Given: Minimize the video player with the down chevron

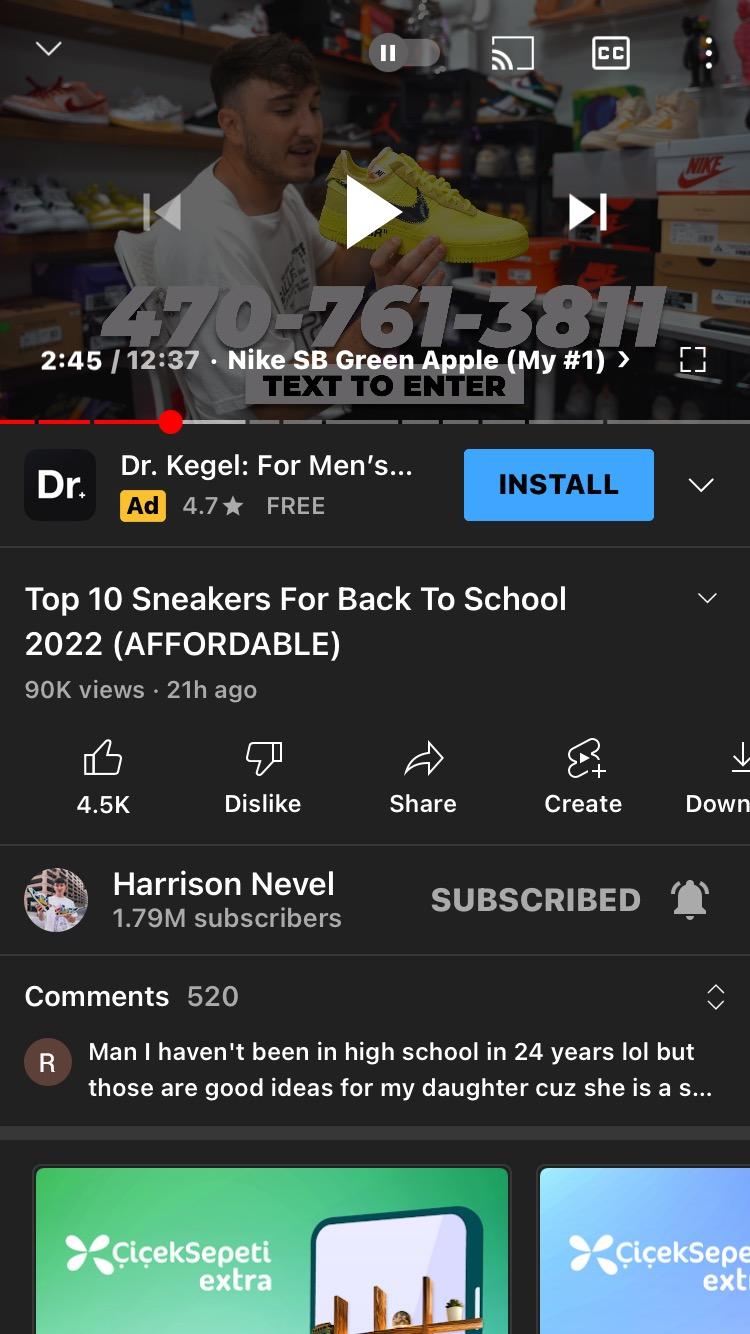Looking at the screenshot, I should [48, 49].
